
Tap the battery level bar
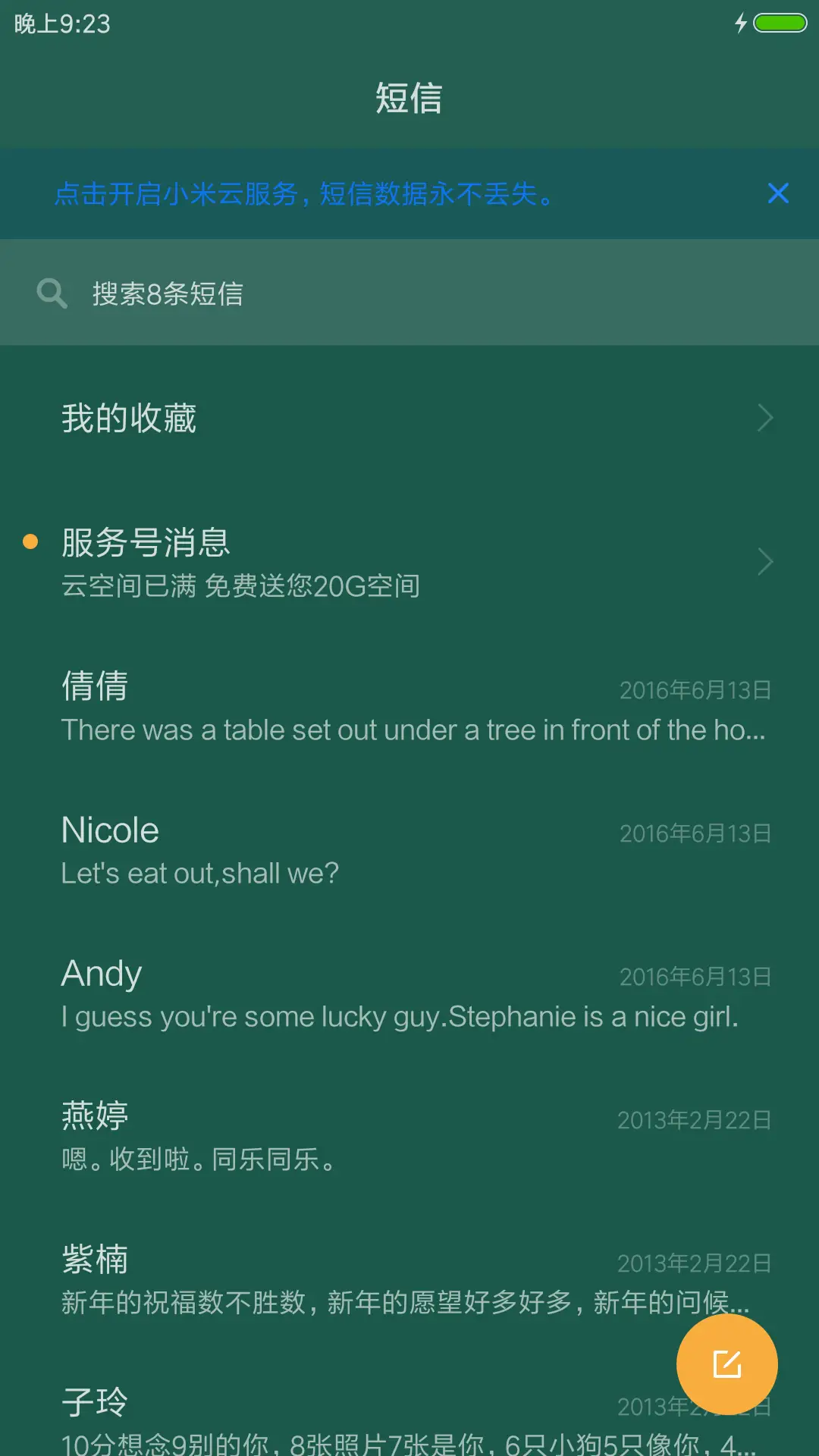[x=782, y=23]
